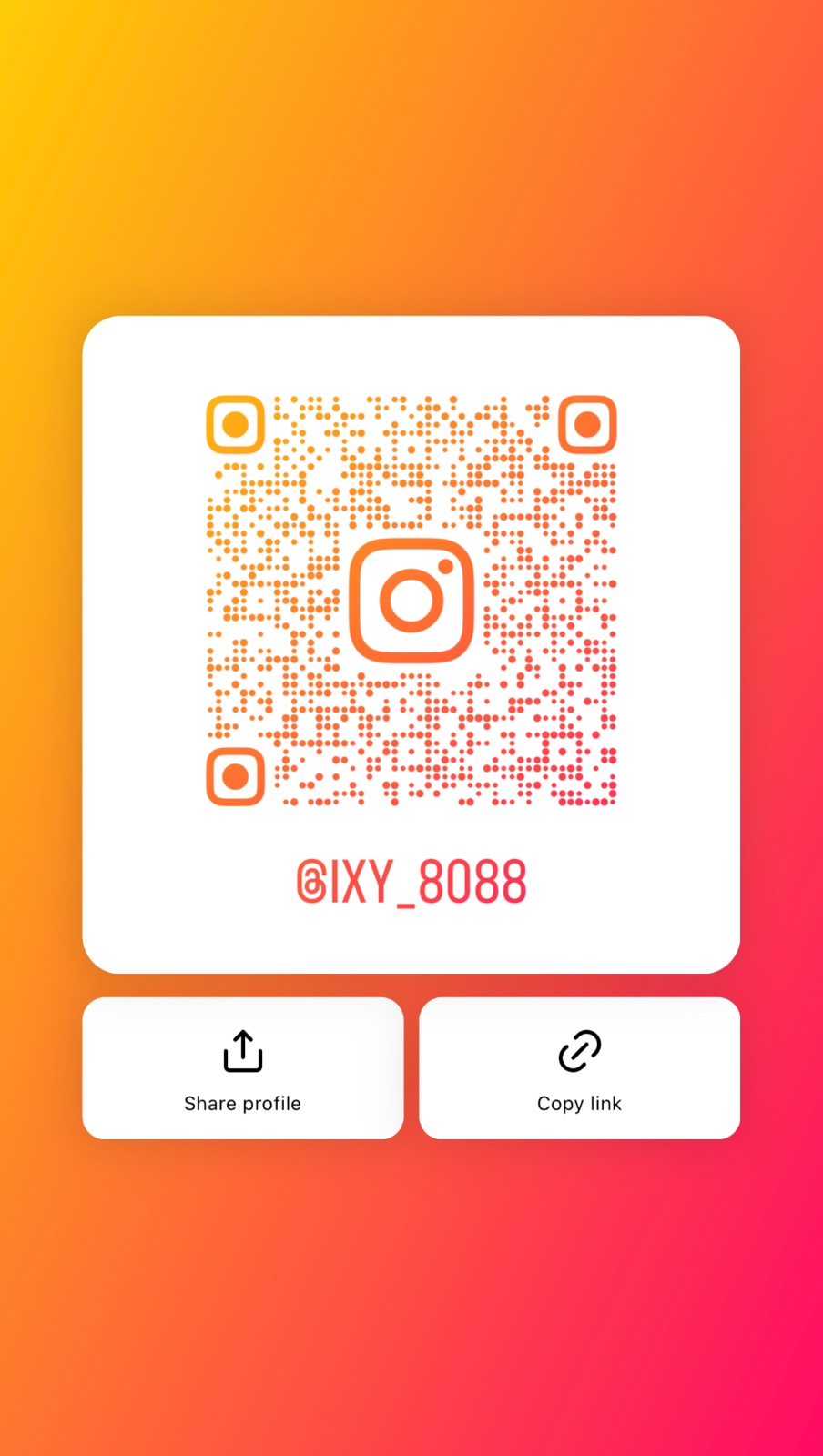Copy the profile link
The height and width of the screenshot is (1456, 823).
coord(579,1068)
